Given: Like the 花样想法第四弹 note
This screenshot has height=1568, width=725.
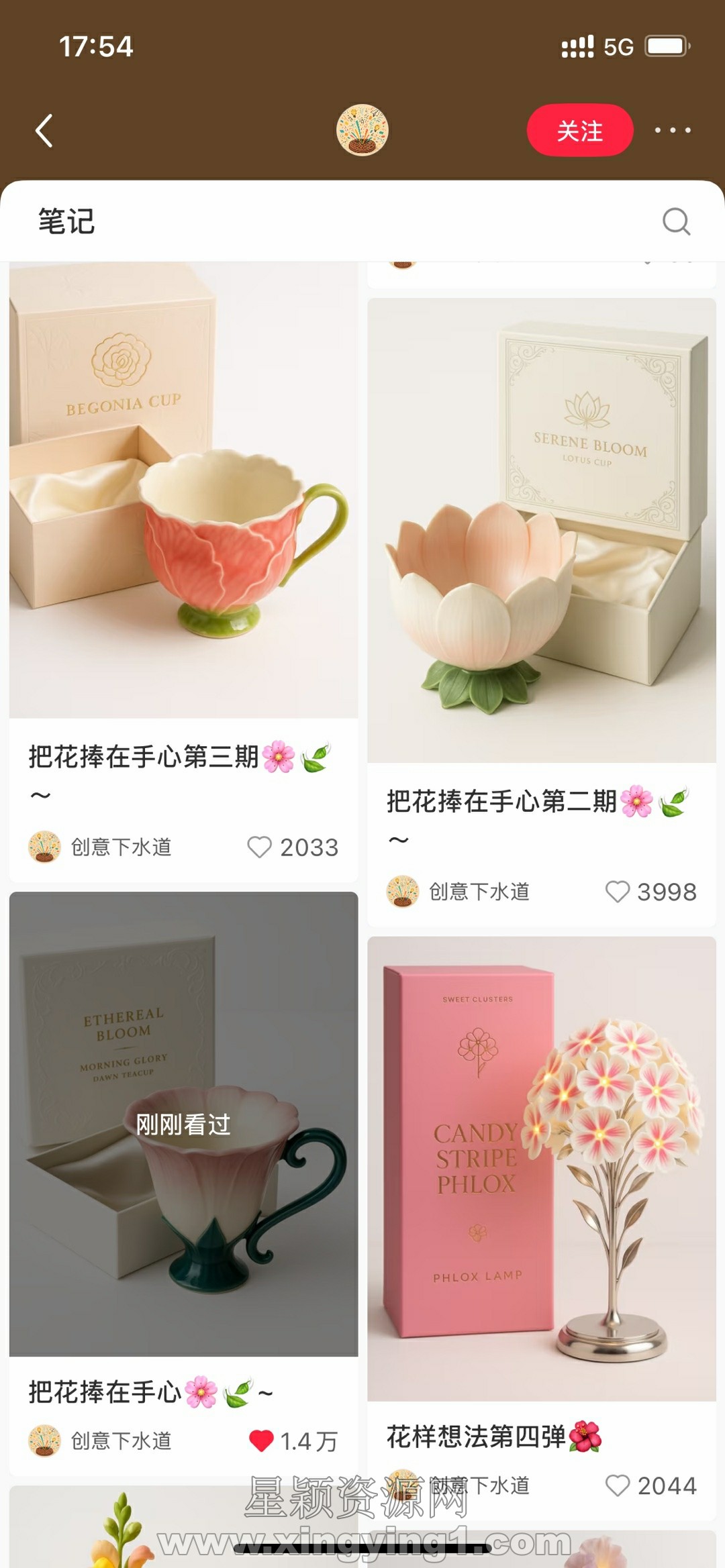Looking at the screenshot, I should (x=618, y=1485).
